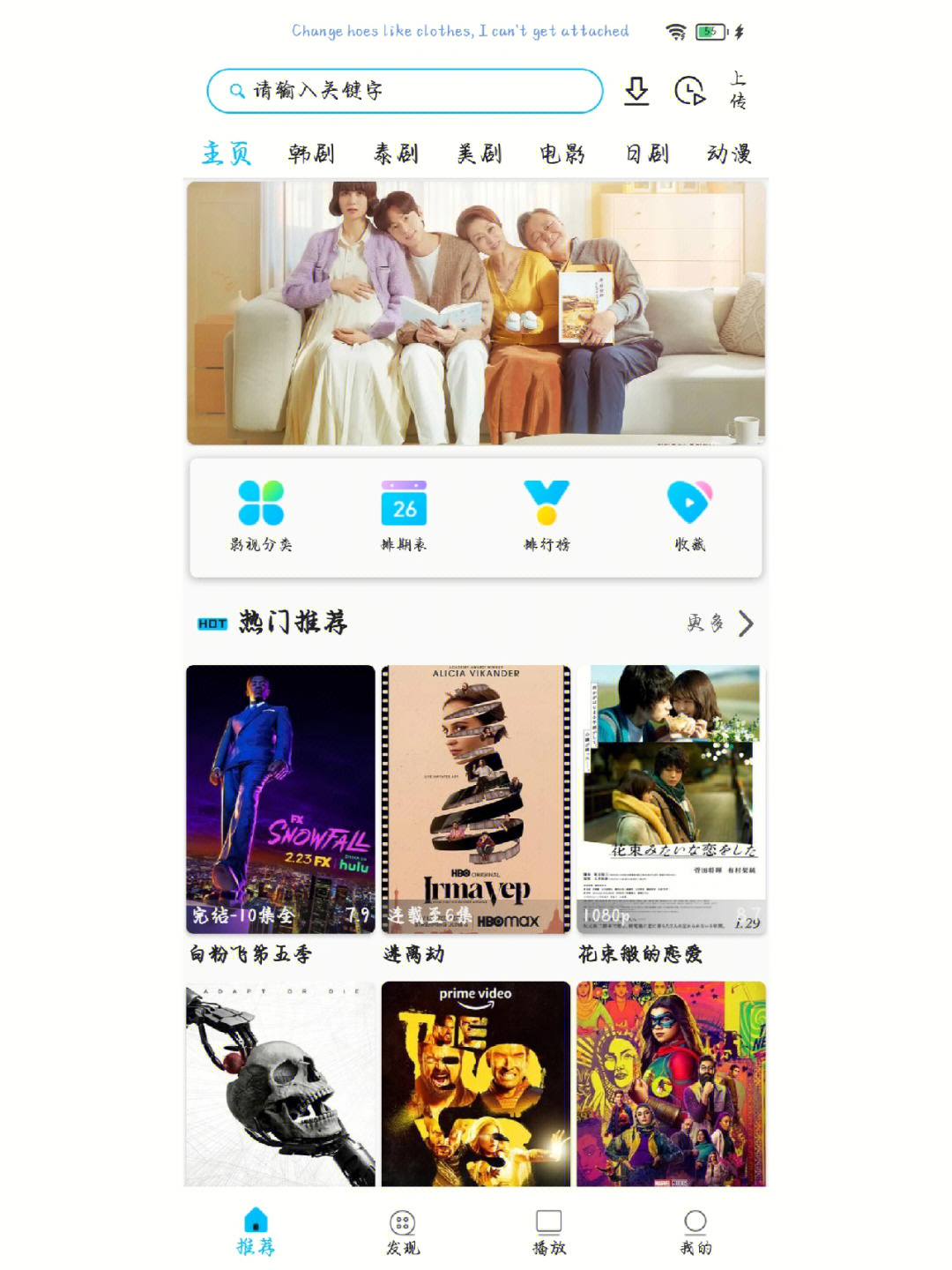Switch to the 日剧 tab
This screenshot has width=952, height=1270.
[647, 154]
